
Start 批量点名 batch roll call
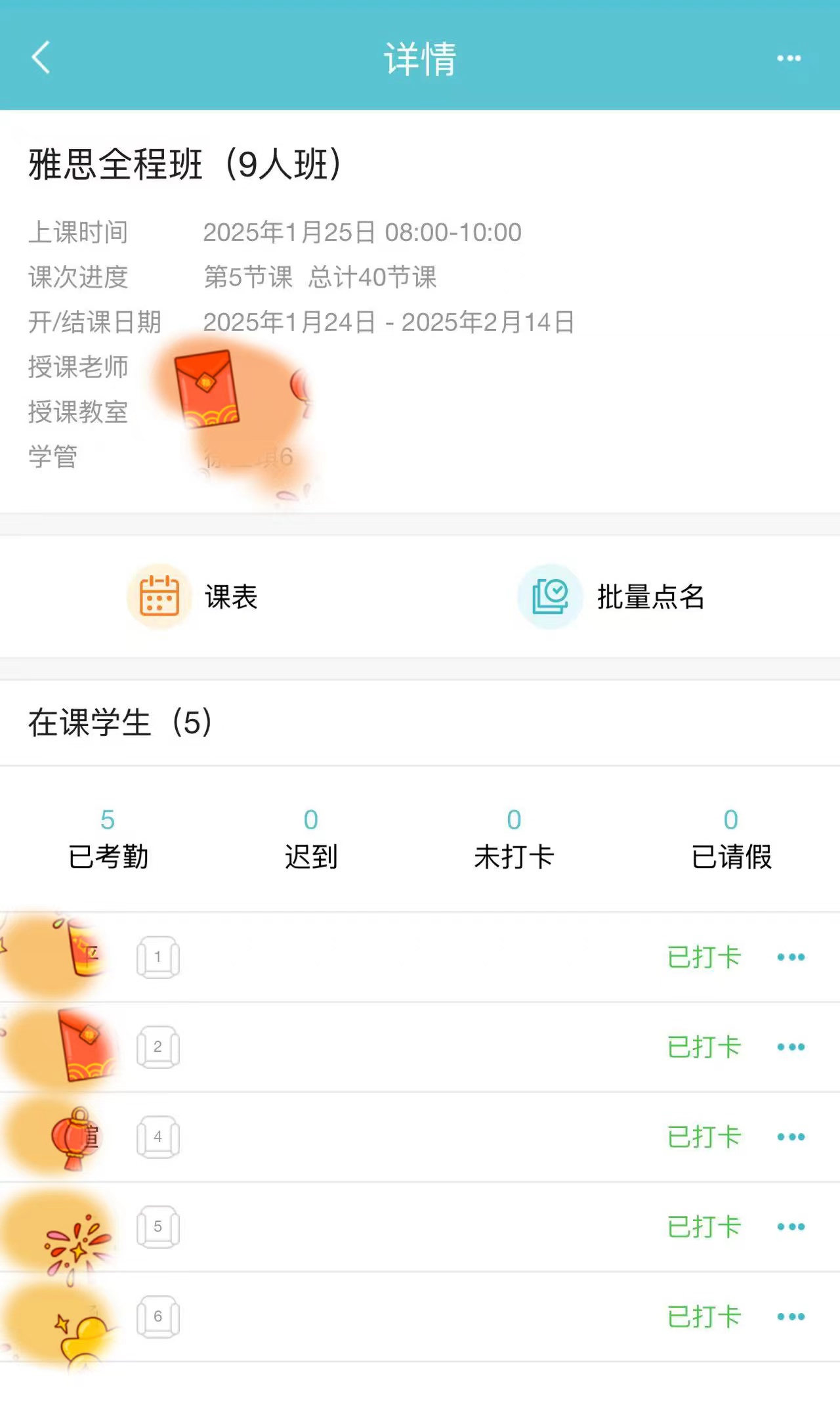pos(611,596)
